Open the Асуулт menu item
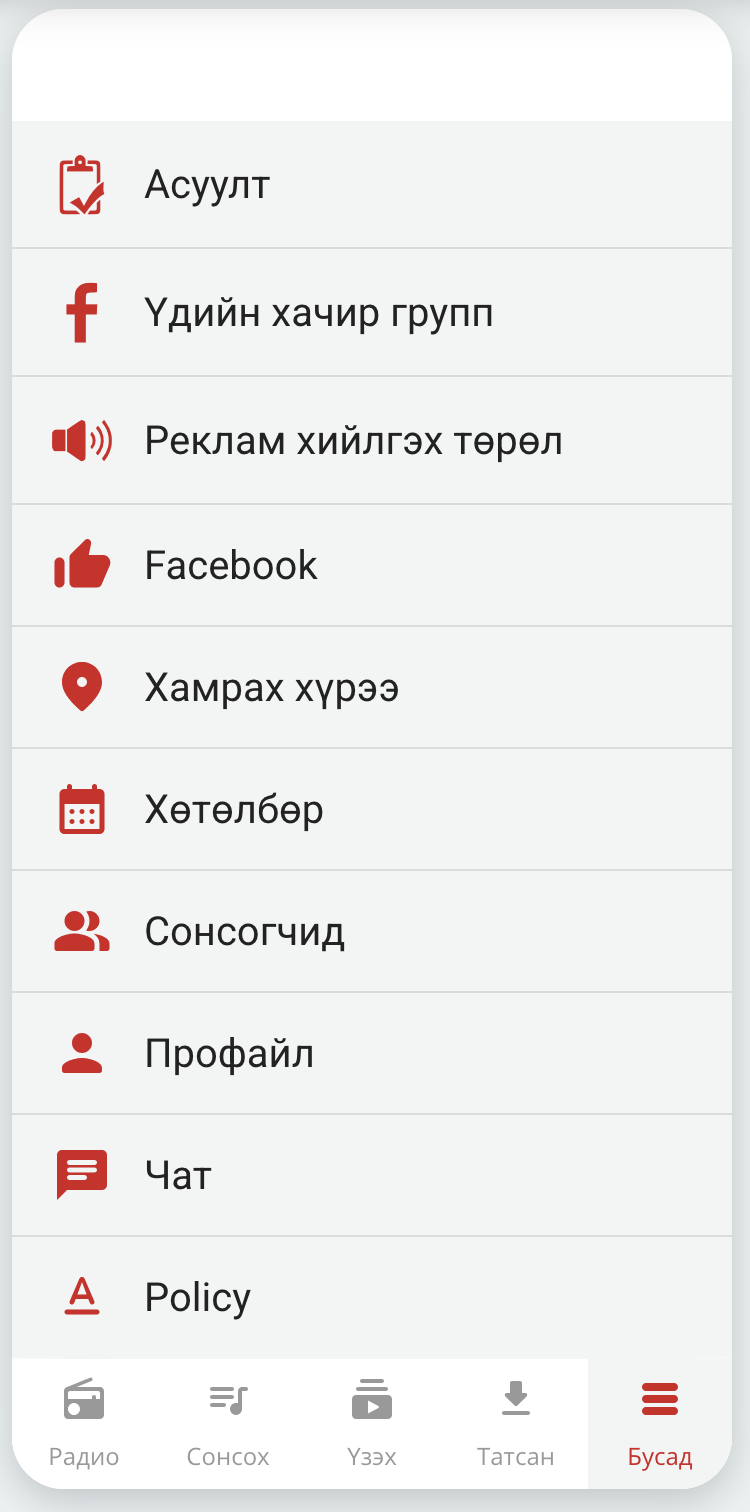This screenshot has width=750, height=1512. pyautogui.click(x=372, y=185)
